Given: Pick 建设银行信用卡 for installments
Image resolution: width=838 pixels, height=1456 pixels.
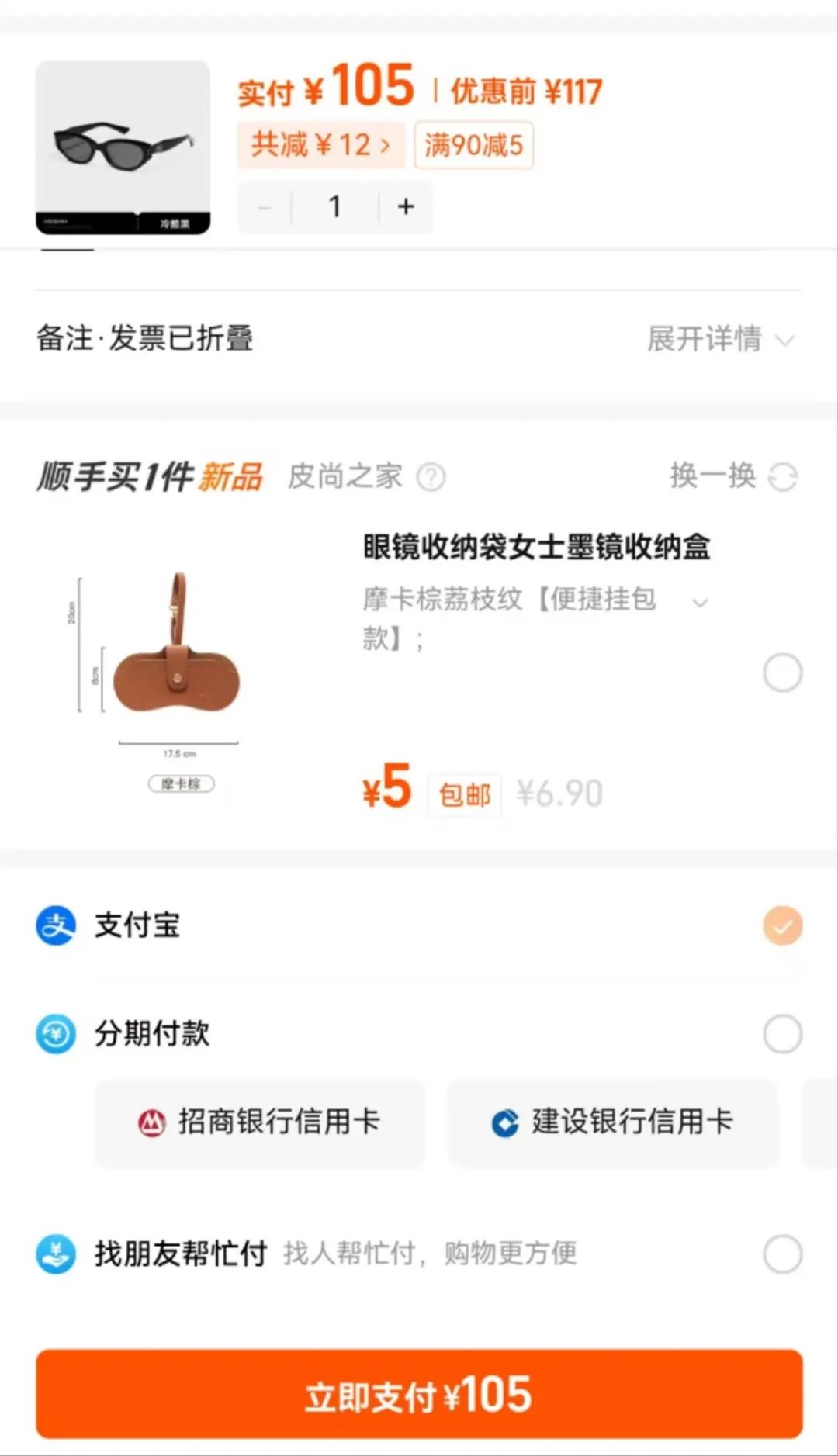Looking at the screenshot, I should [612, 1122].
